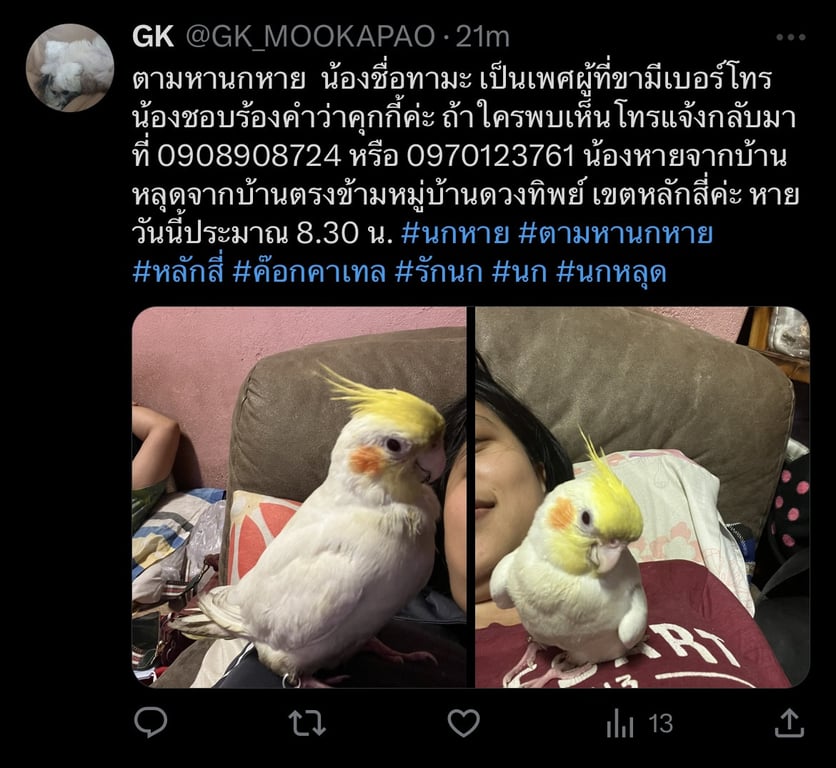Image resolution: width=836 pixels, height=768 pixels.
Task: Open the tweet's three-dot overflow menu
Action: 790,38
